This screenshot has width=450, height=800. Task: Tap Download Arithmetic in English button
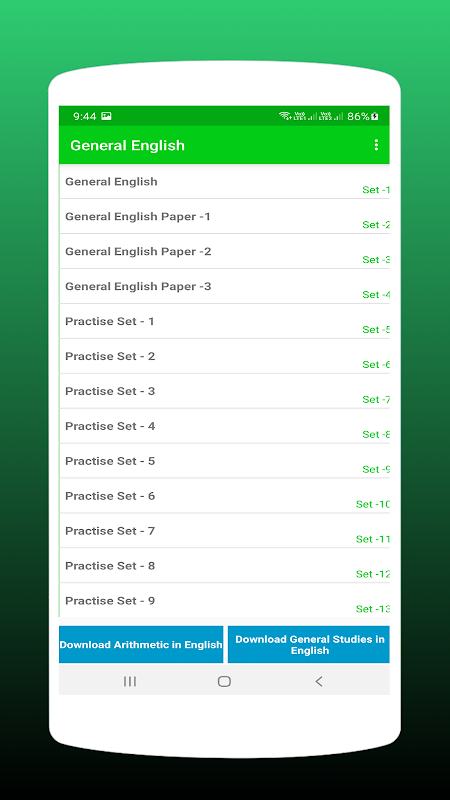(141, 644)
